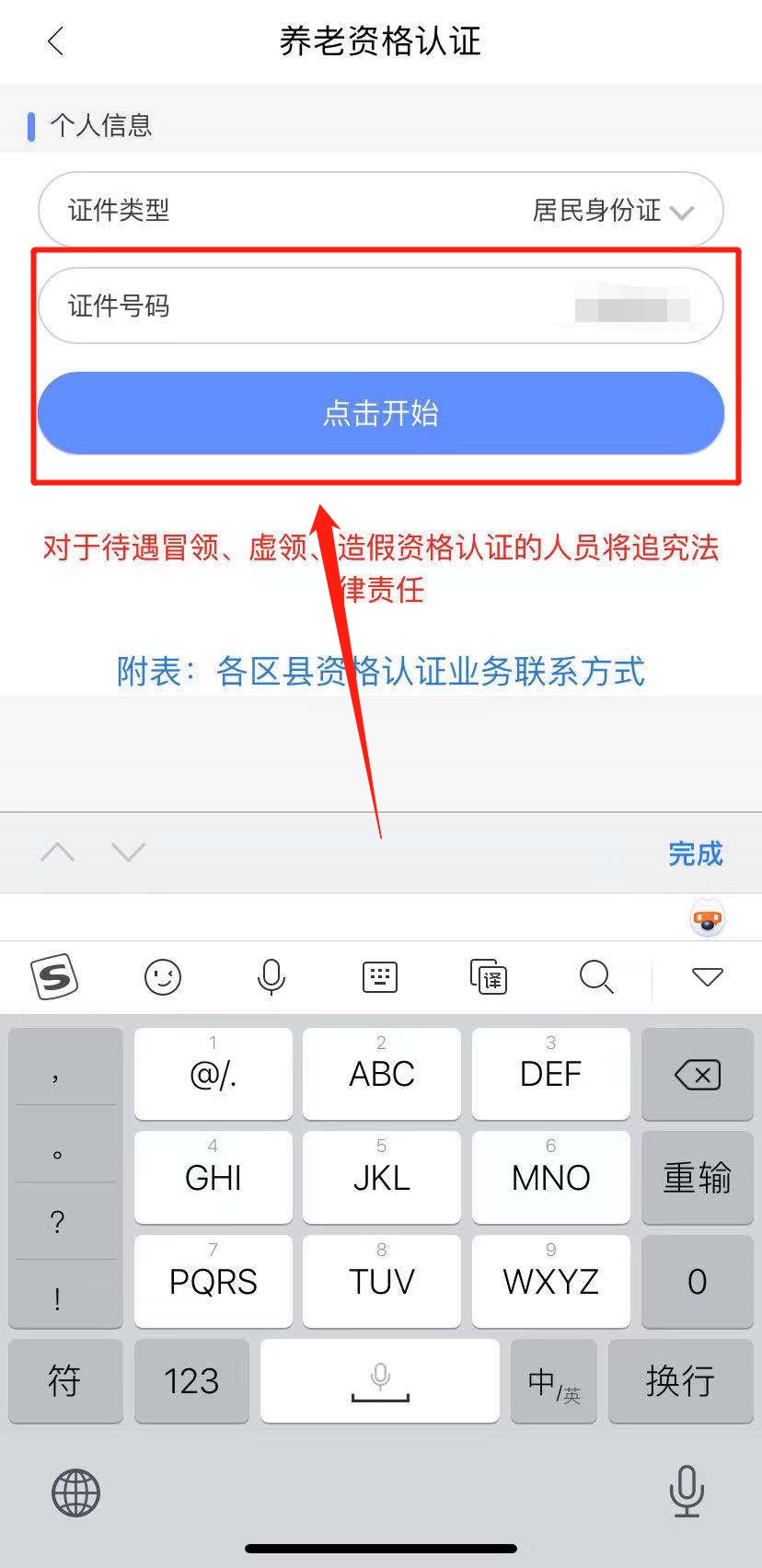Open the 证件类型 dropdown
762x1568 pixels.
tap(380, 210)
